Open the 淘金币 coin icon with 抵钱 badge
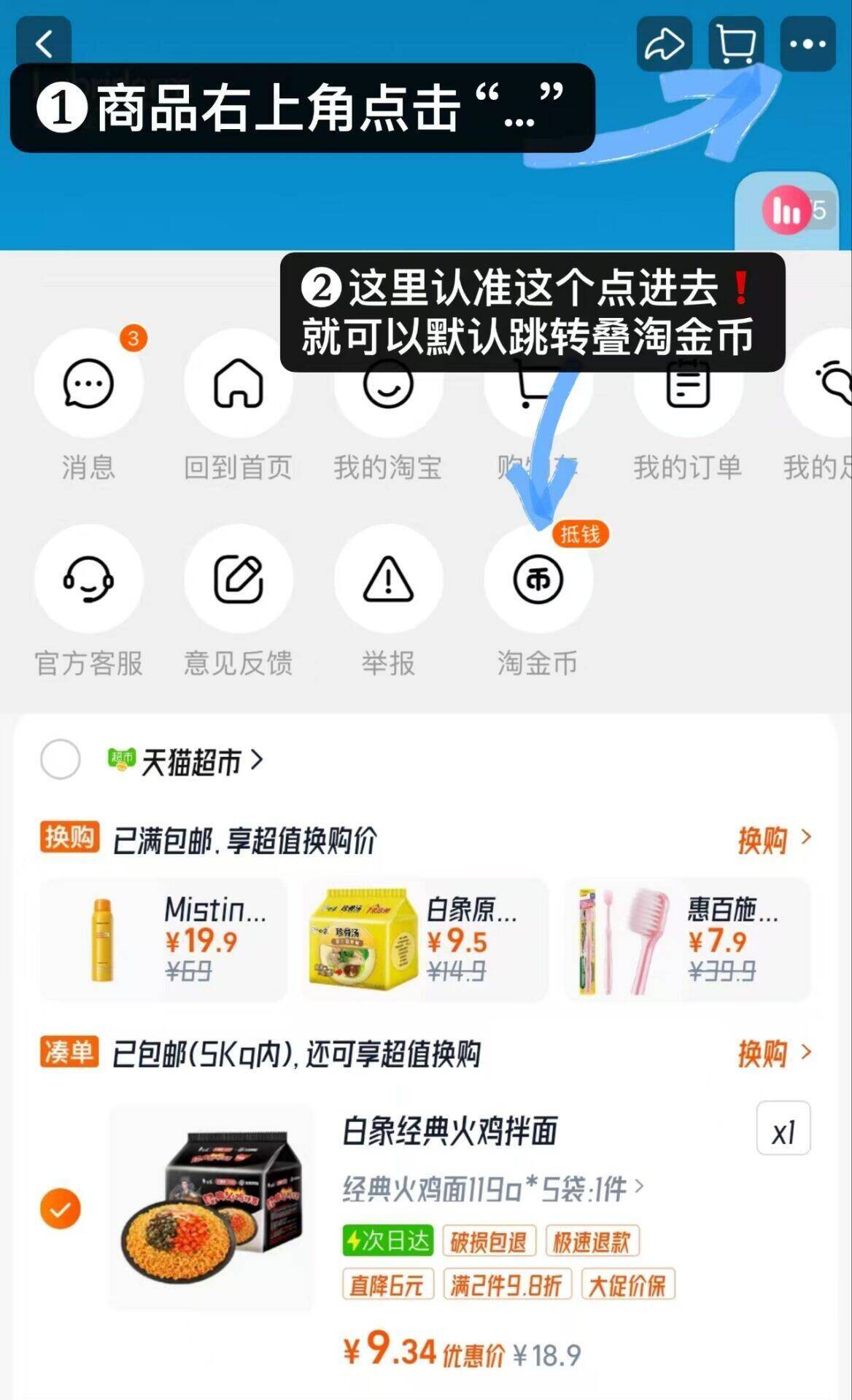 click(538, 580)
